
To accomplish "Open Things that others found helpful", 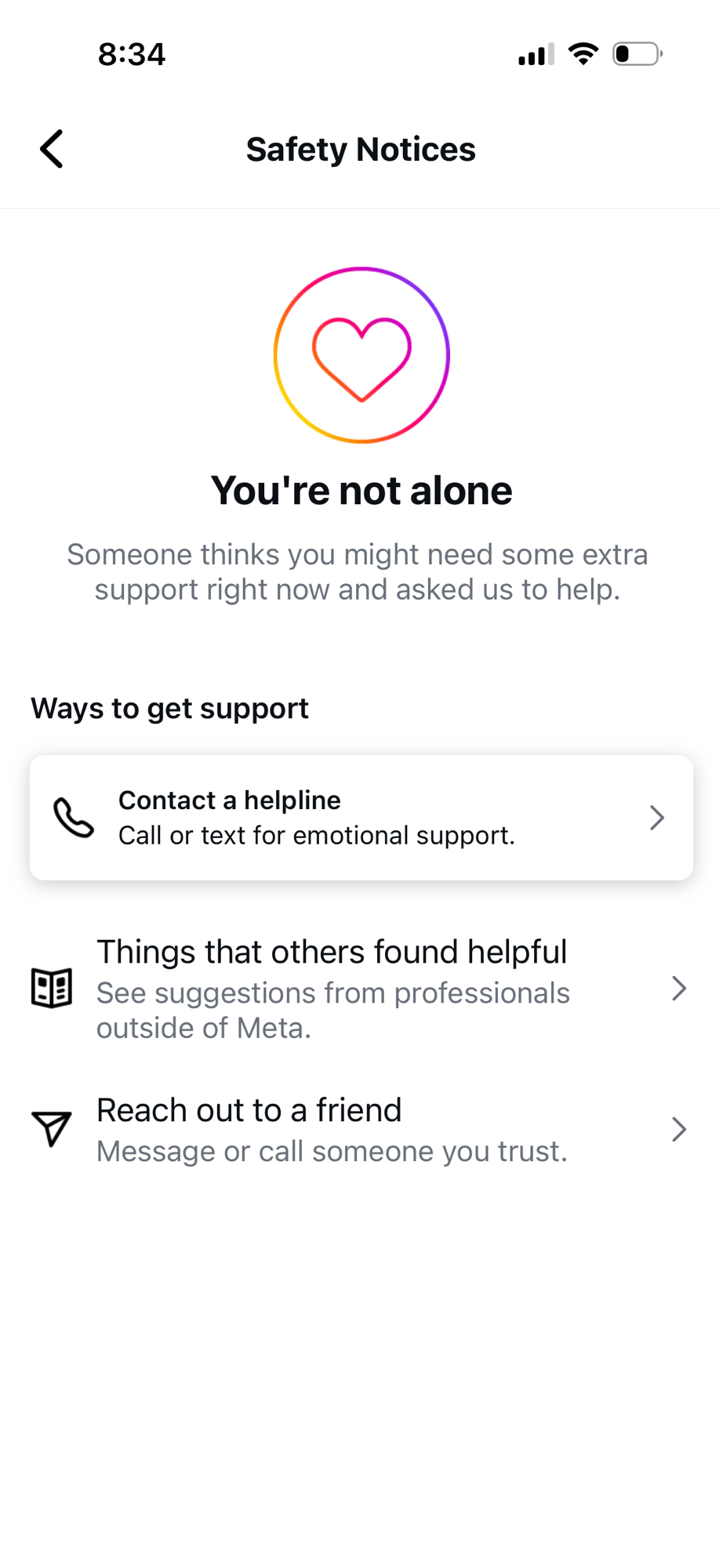I will tap(361, 988).
